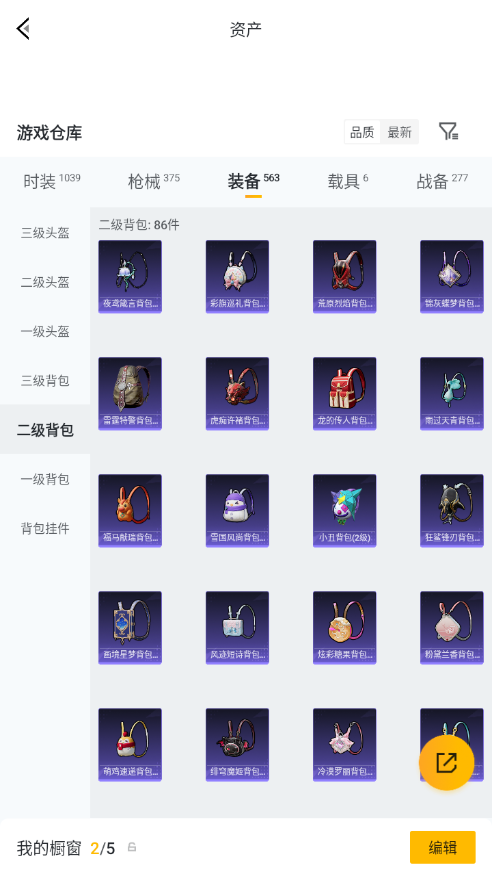Sort the warehouse by 最新

[399, 132]
